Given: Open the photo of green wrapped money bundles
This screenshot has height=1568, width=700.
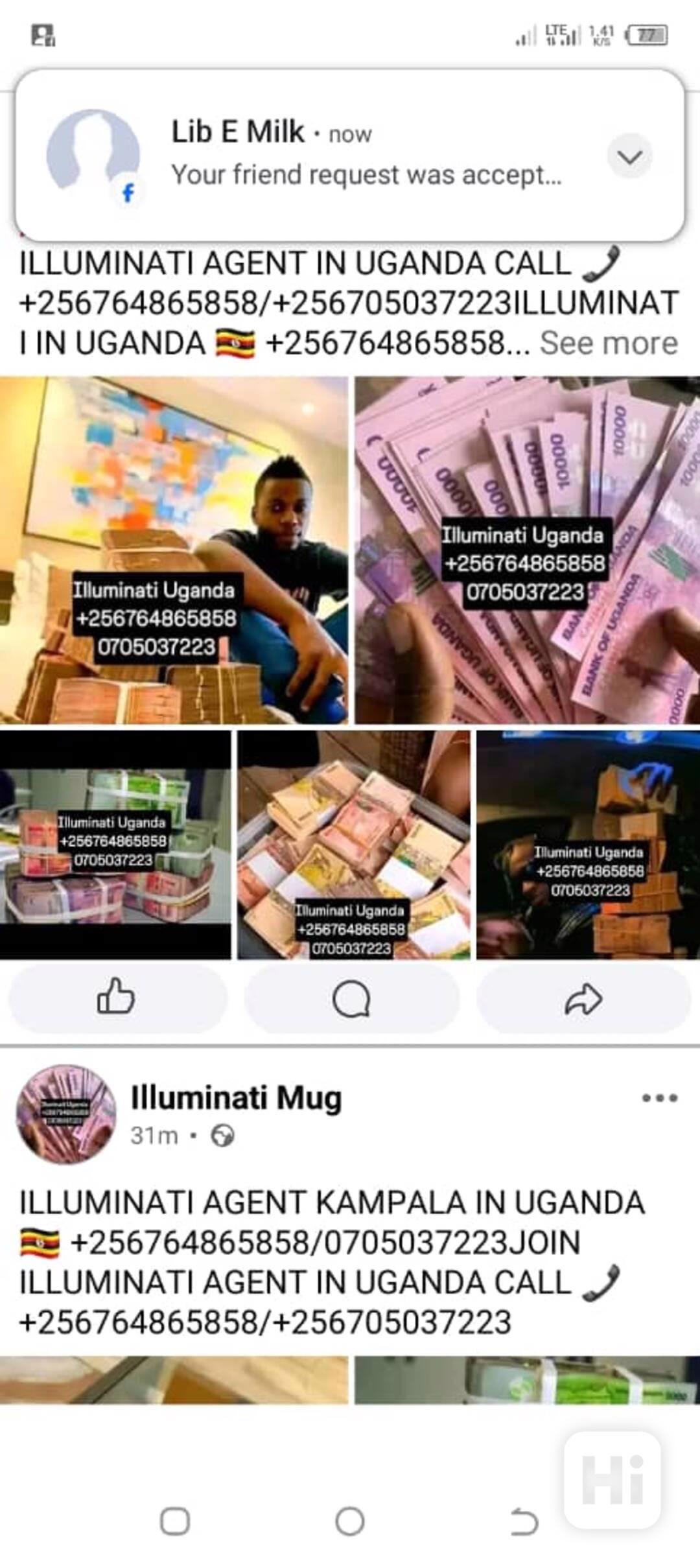Looking at the screenshot, I should point(115,845).
